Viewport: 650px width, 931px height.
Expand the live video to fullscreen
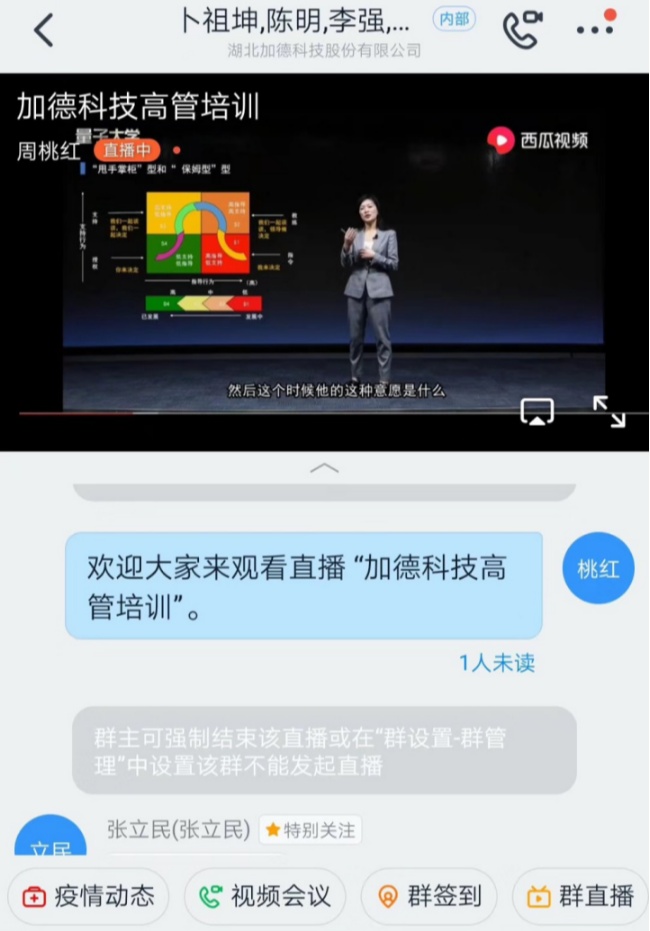coord(608,411)
